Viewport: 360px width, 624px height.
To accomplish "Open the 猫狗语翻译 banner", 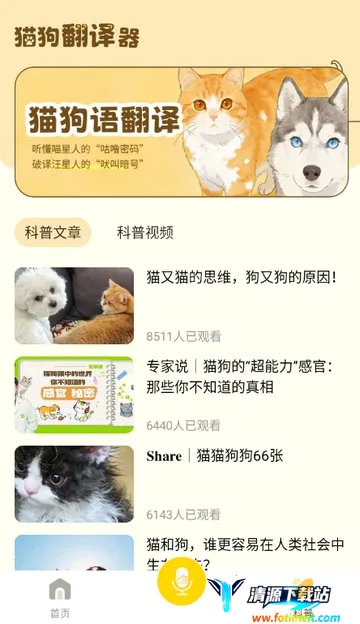I will [x=181, y=131].
